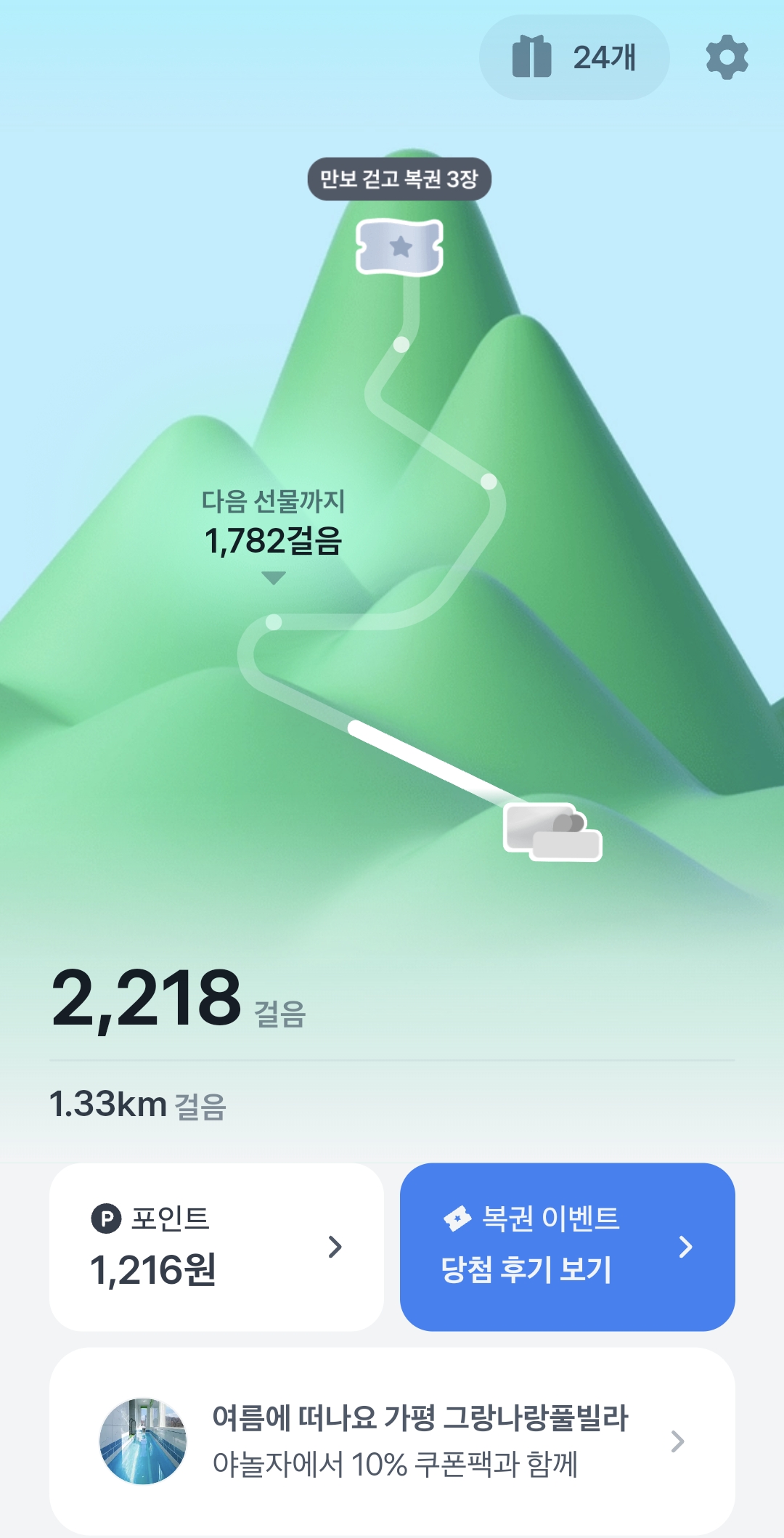
Task: Open the settings gear icon
Action: [727, 57]
